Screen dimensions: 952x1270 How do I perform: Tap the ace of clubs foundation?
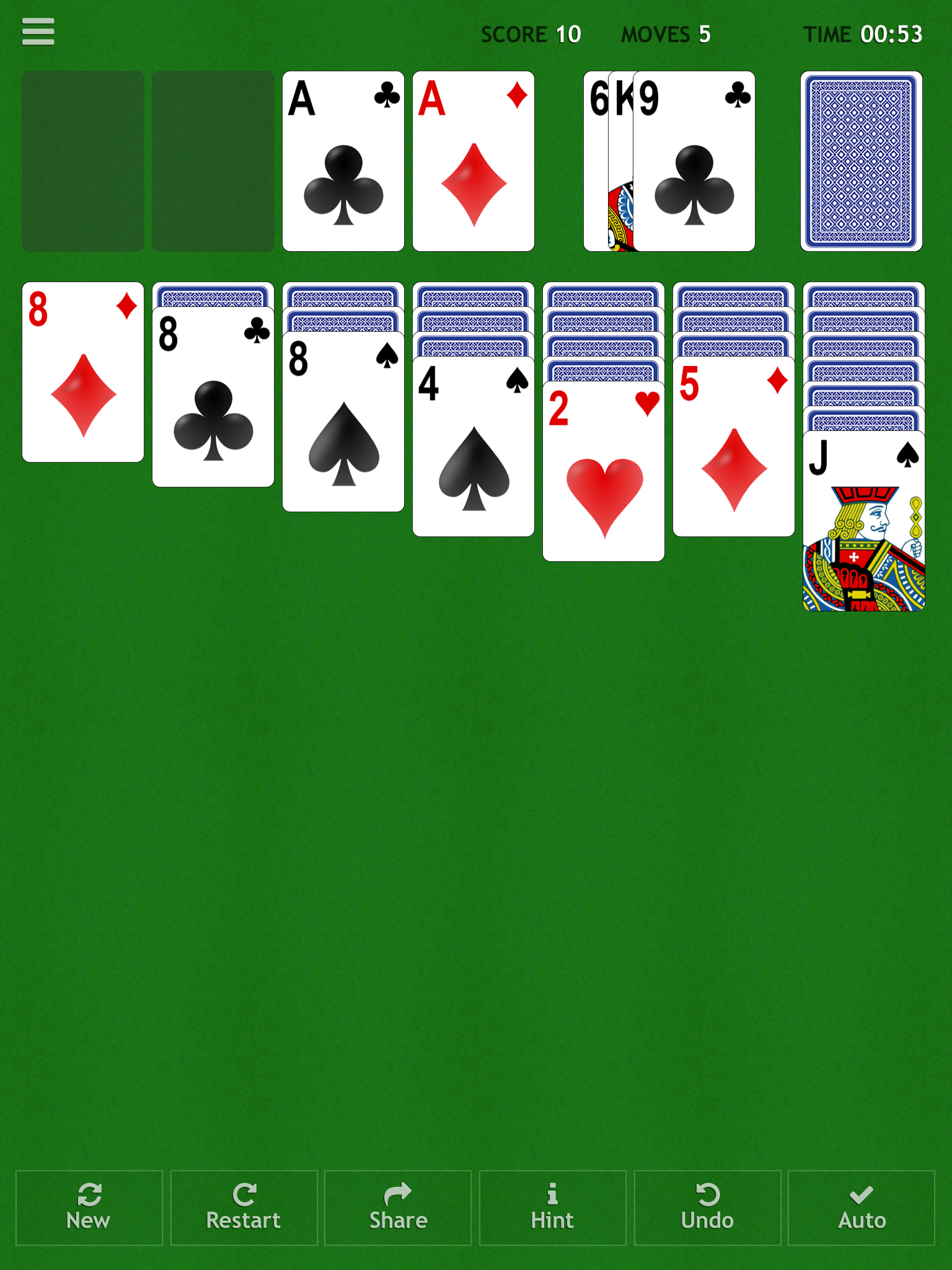click(x=343, y=161)
